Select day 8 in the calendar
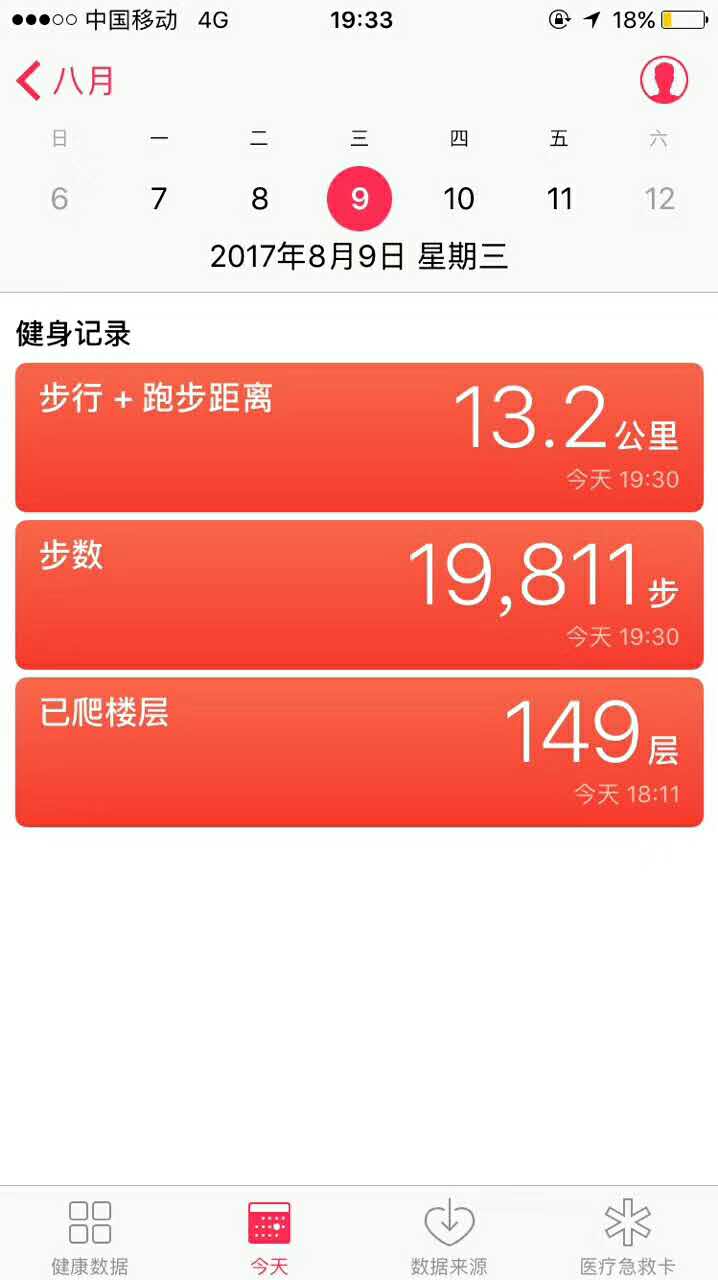The height and width of the screenshot is (1280, 718). pos(259,198)
